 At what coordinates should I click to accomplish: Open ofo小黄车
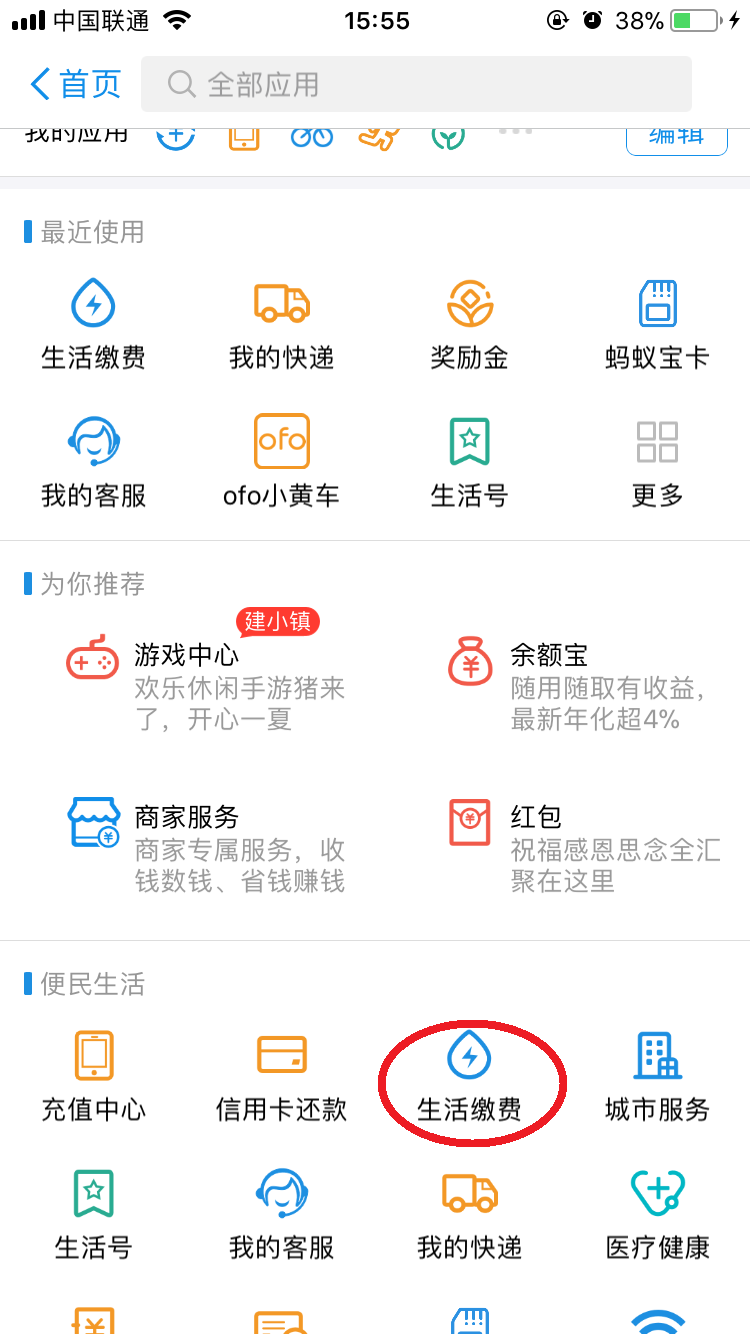[281, 460]
